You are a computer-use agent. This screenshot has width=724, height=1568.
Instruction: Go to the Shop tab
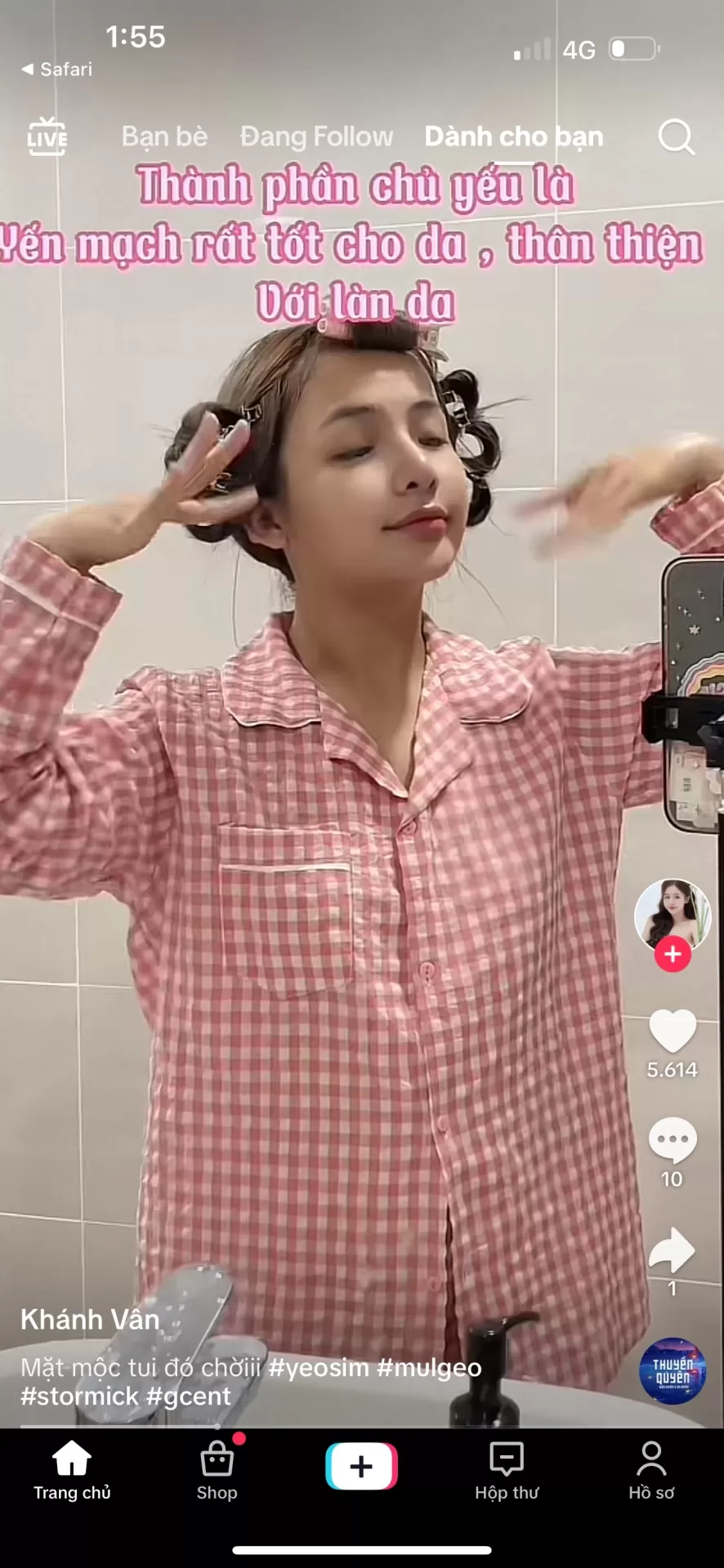217,1472
